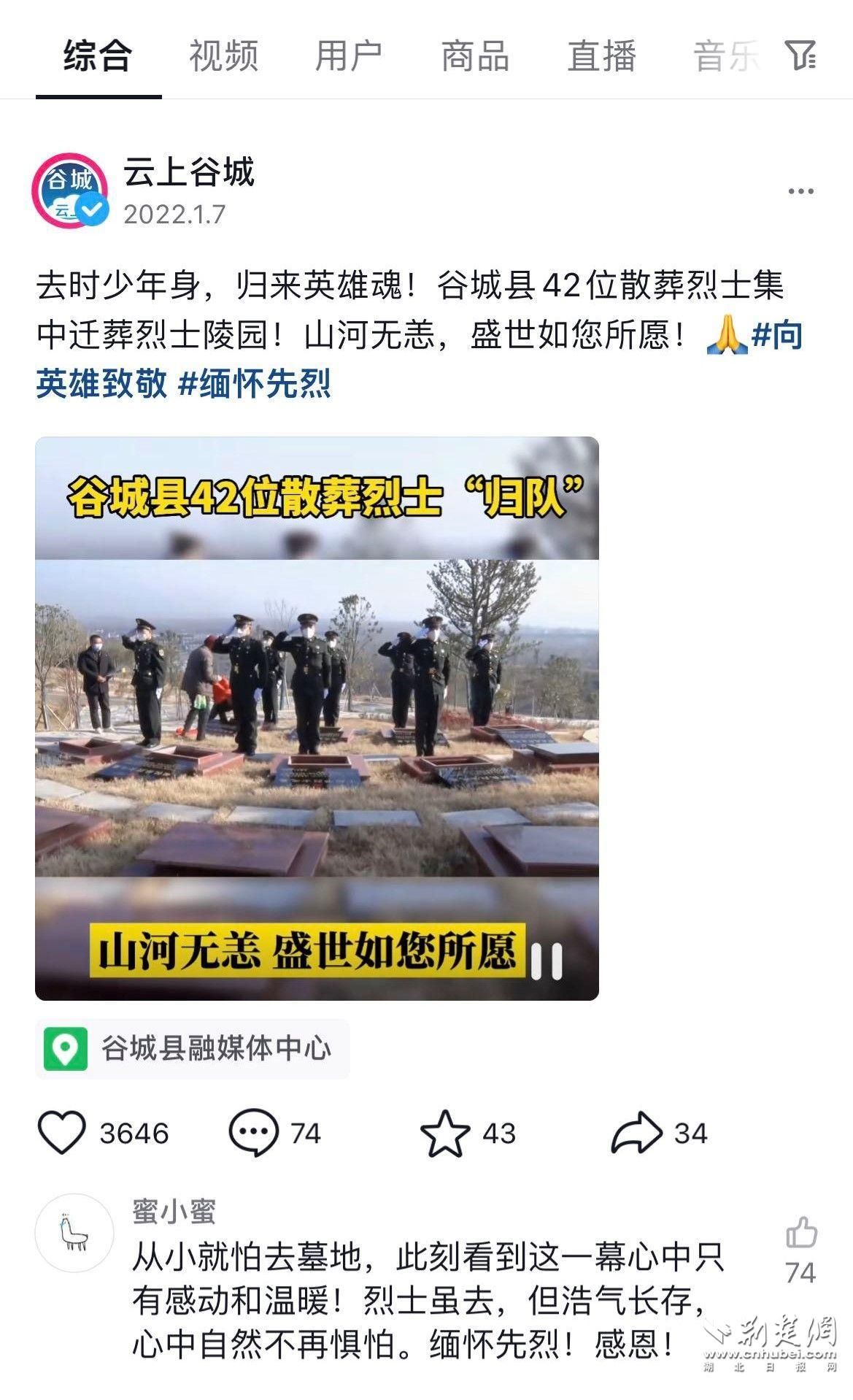853x1400 pixels.
Task: Switch to the 直播 tab
Action: (601, 56)
